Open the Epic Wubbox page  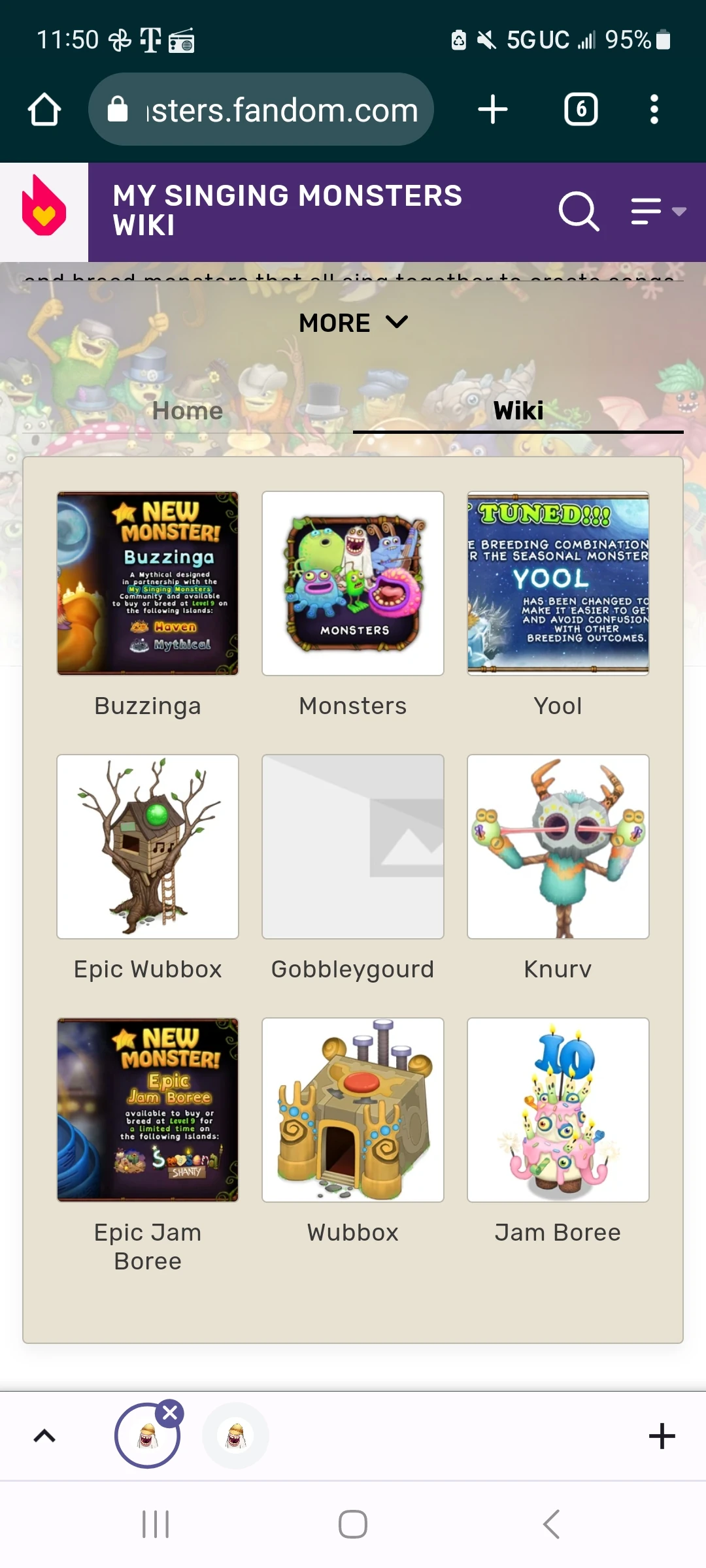(148, 847)
